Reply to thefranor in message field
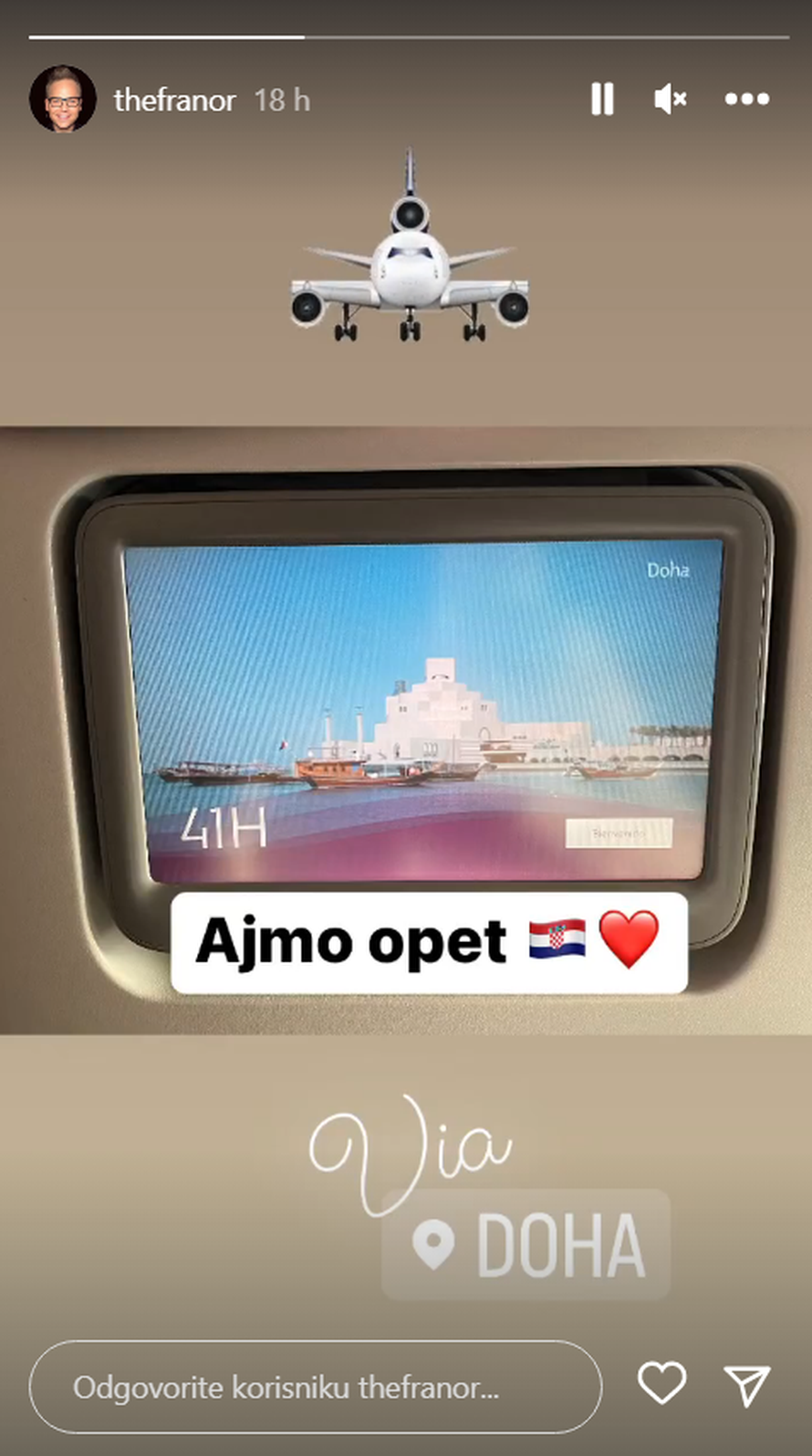 point(315,1387)
